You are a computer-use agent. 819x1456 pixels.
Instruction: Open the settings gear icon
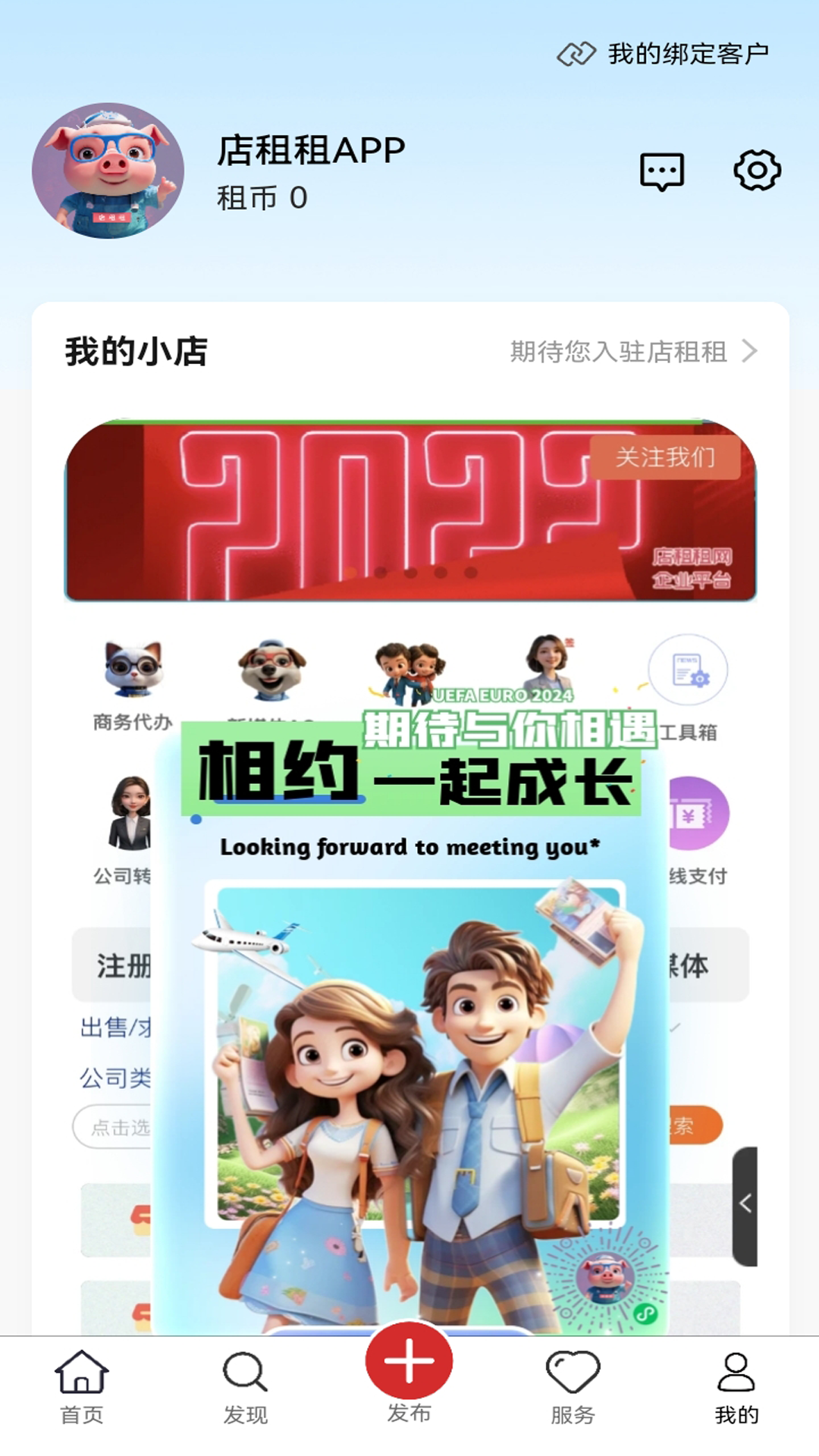click(757, 170)
